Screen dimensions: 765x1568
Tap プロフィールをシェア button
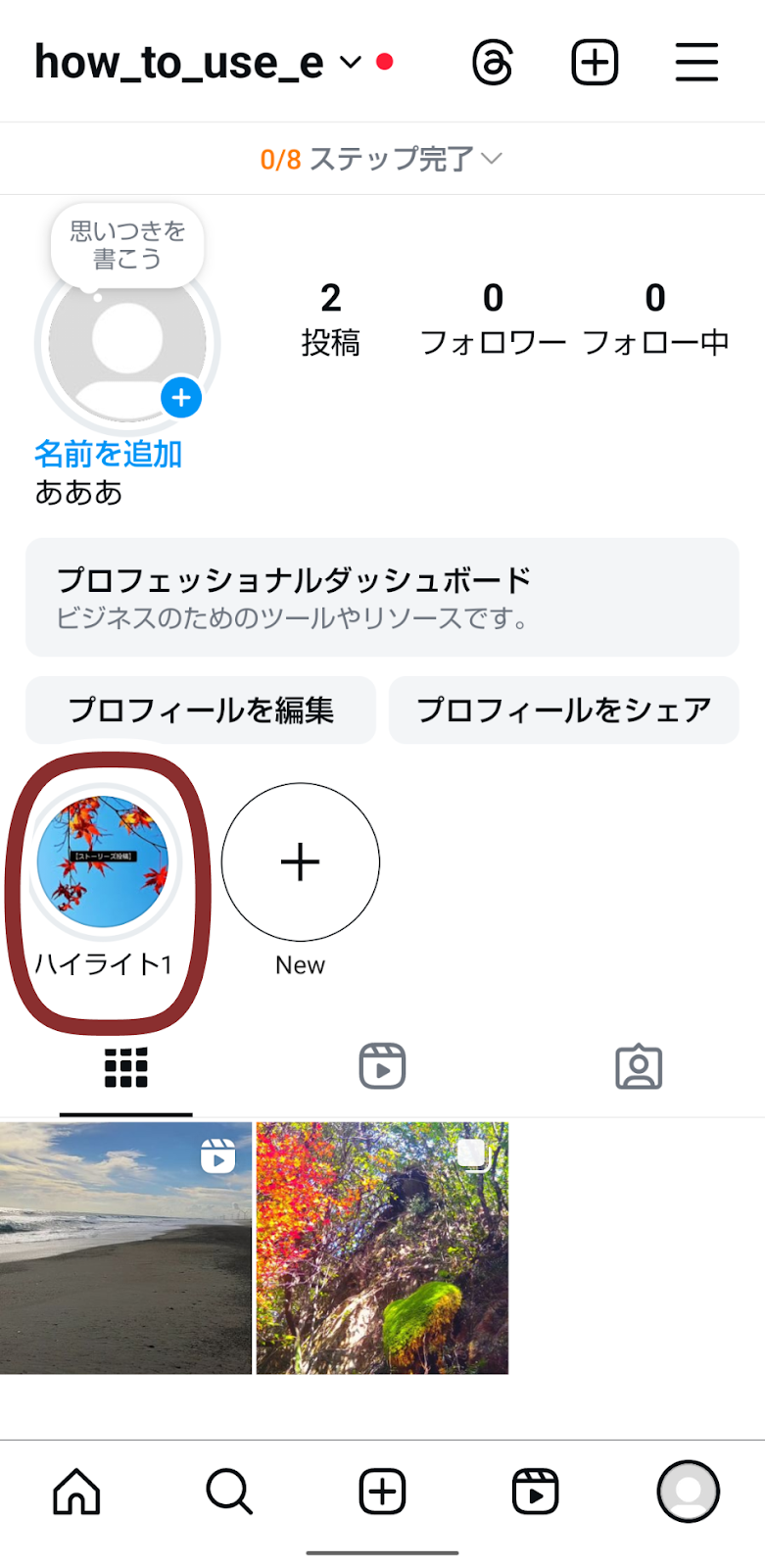click(x=564, y=710)
